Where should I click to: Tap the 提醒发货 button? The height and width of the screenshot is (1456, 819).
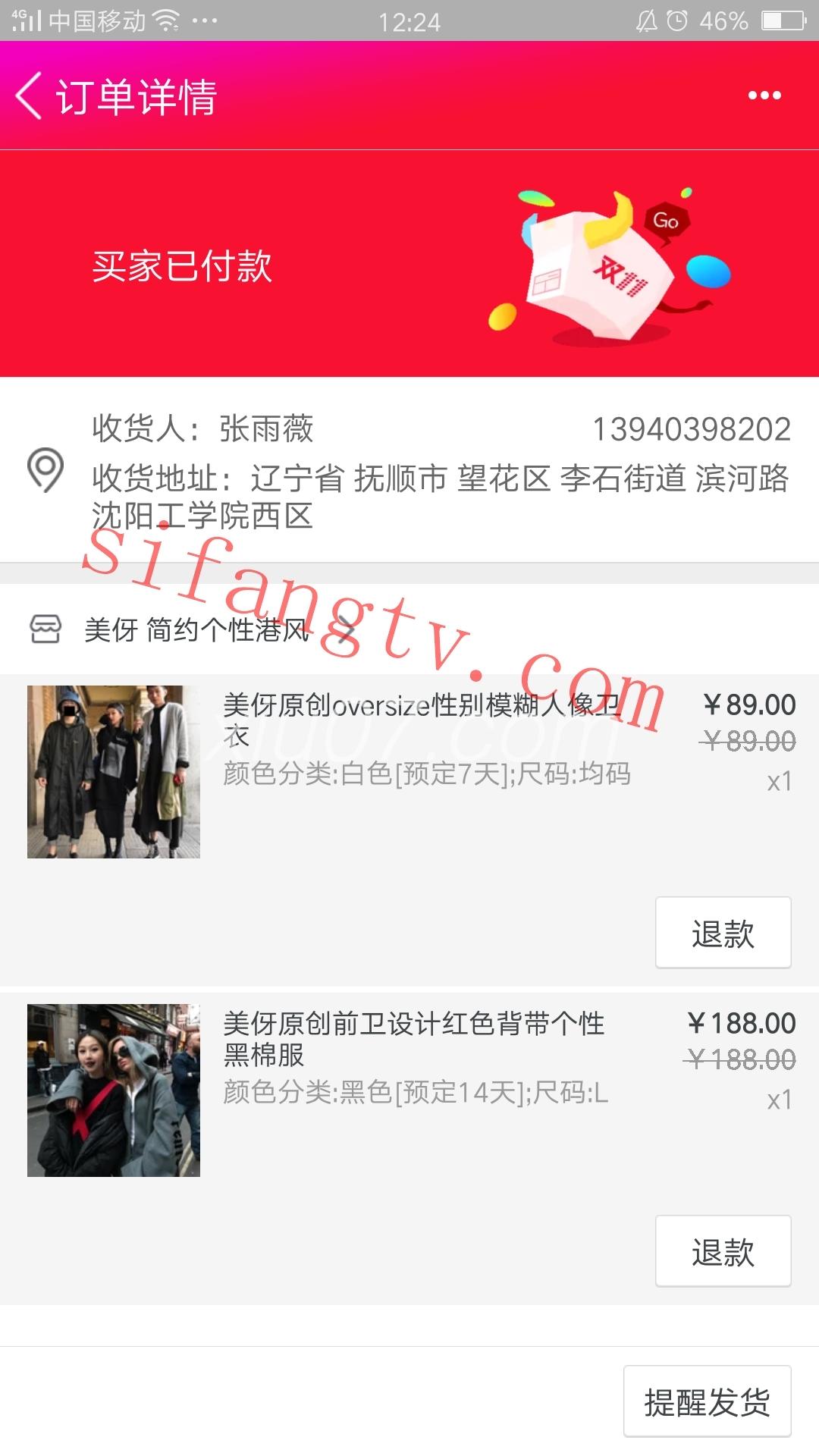(x=707, y=1401)
